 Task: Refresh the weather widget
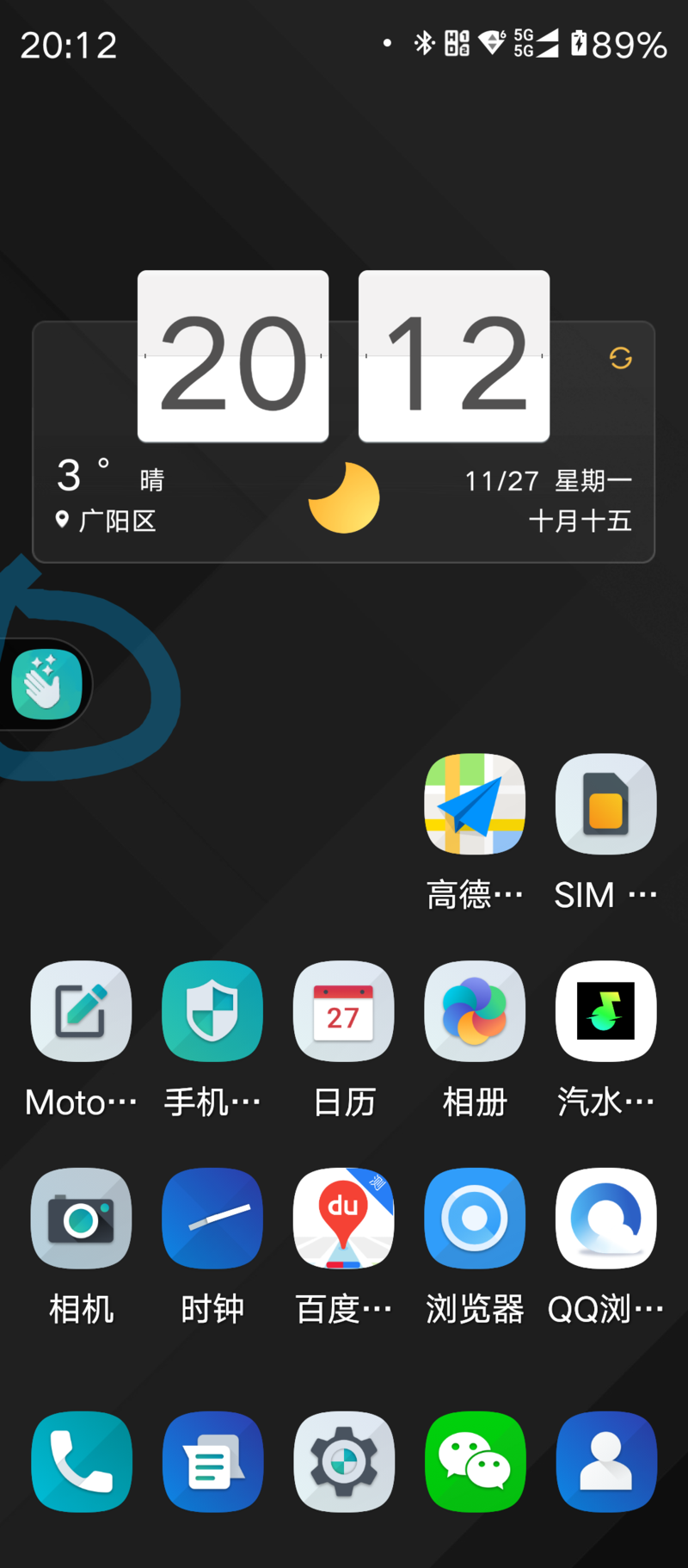point(620,357)
